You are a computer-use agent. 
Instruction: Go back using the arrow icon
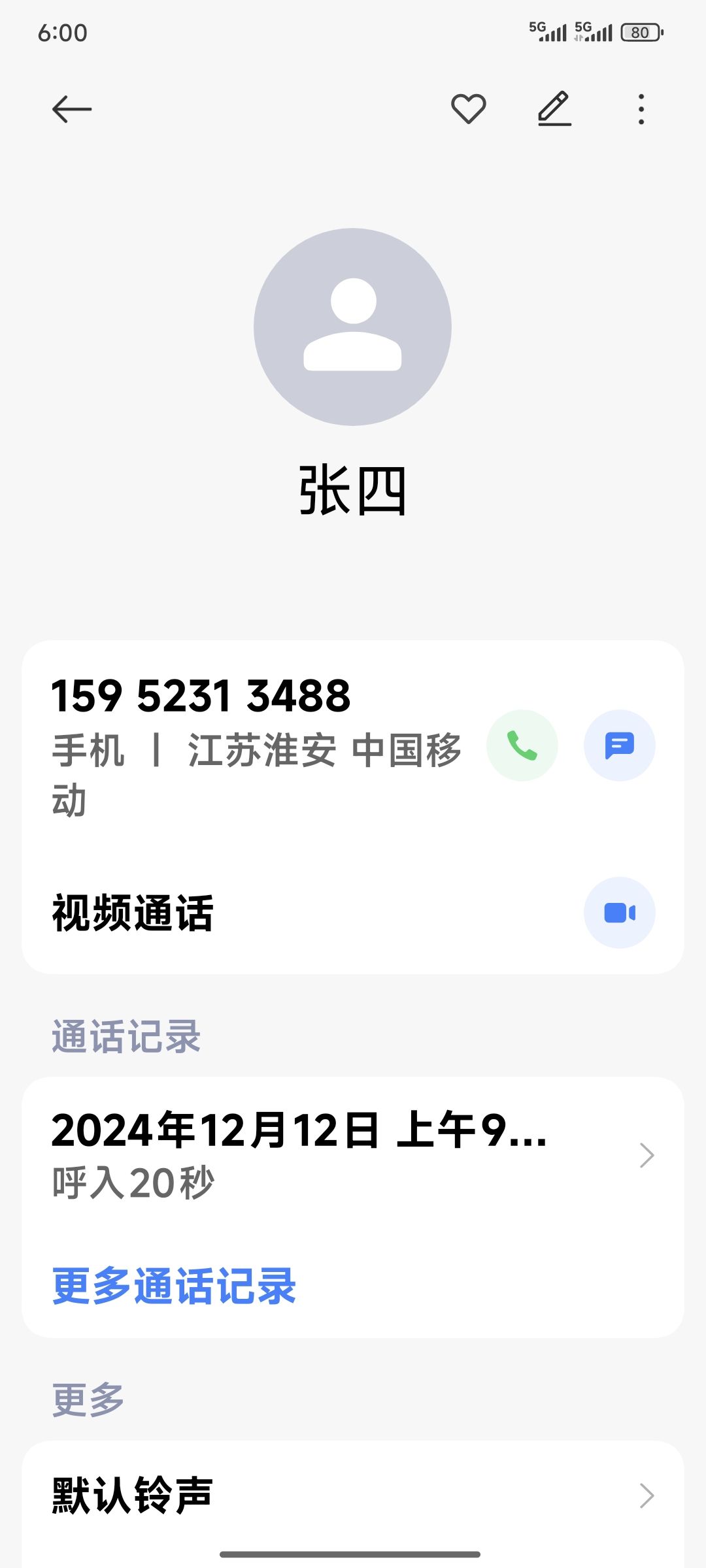click(72, 109)
